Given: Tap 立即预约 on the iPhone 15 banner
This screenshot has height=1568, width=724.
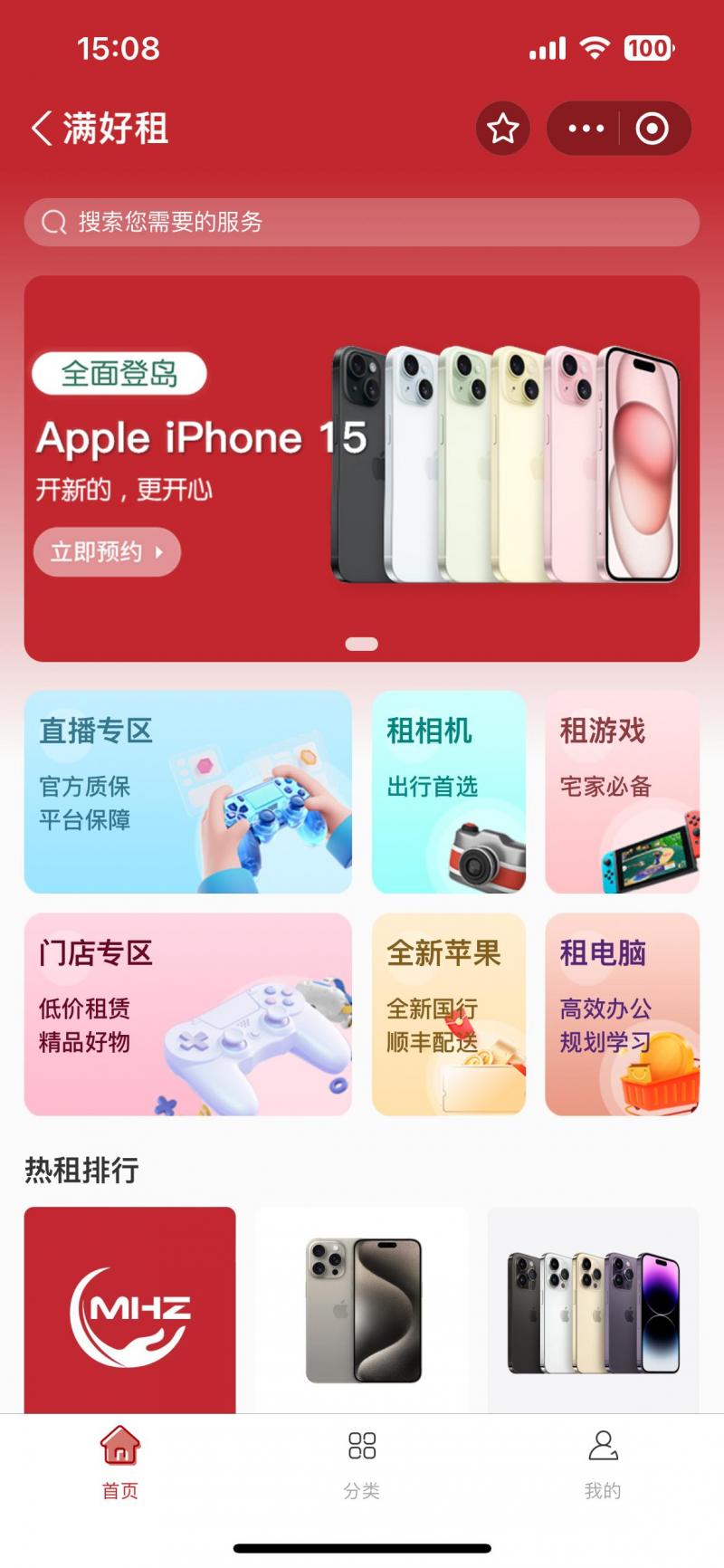Looking at the screenshot, I should coord(107,551).
